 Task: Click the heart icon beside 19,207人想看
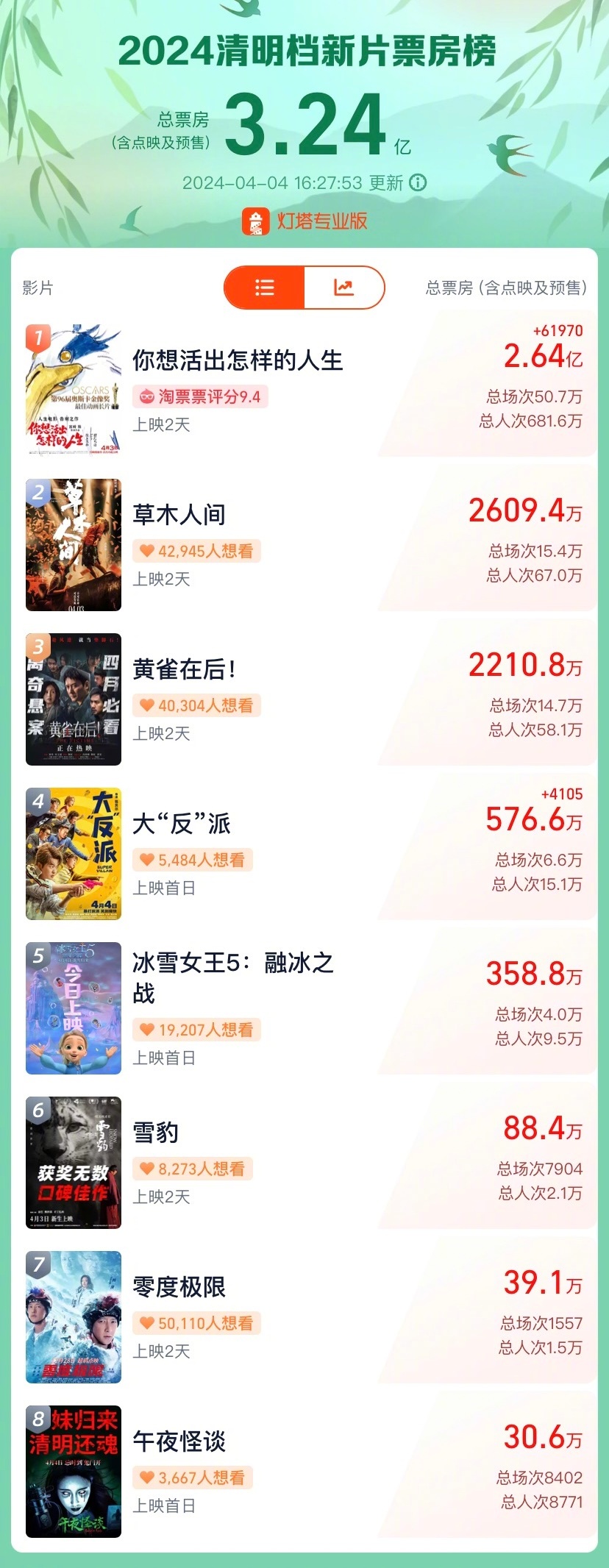146,1030
